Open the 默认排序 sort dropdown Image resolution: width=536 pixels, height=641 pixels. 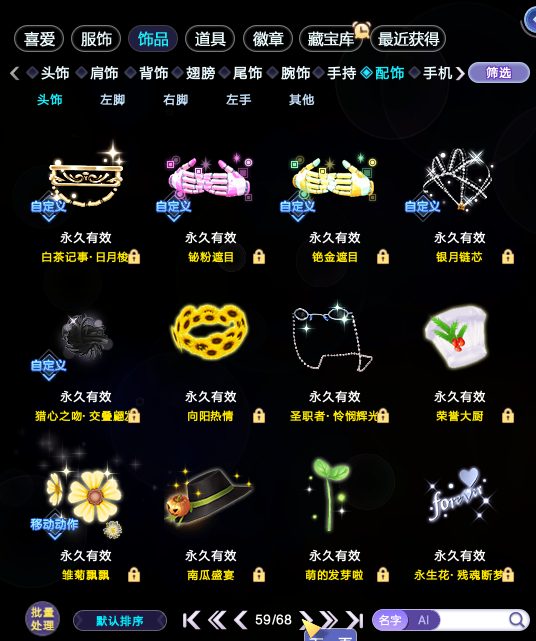point(120,621)
